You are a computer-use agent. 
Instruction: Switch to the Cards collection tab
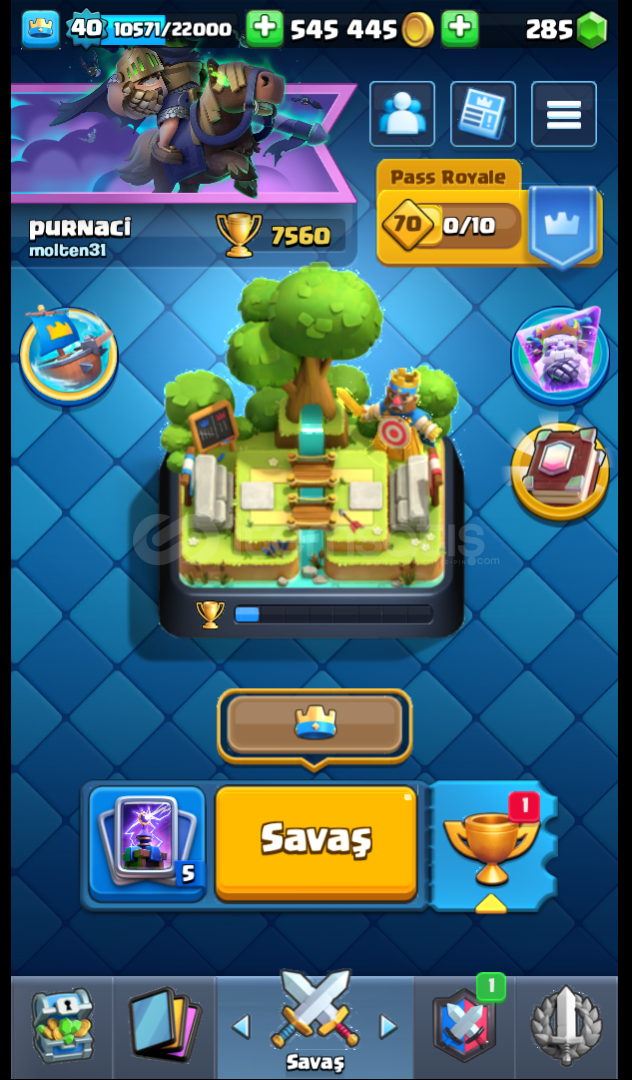pos(164,1027)
